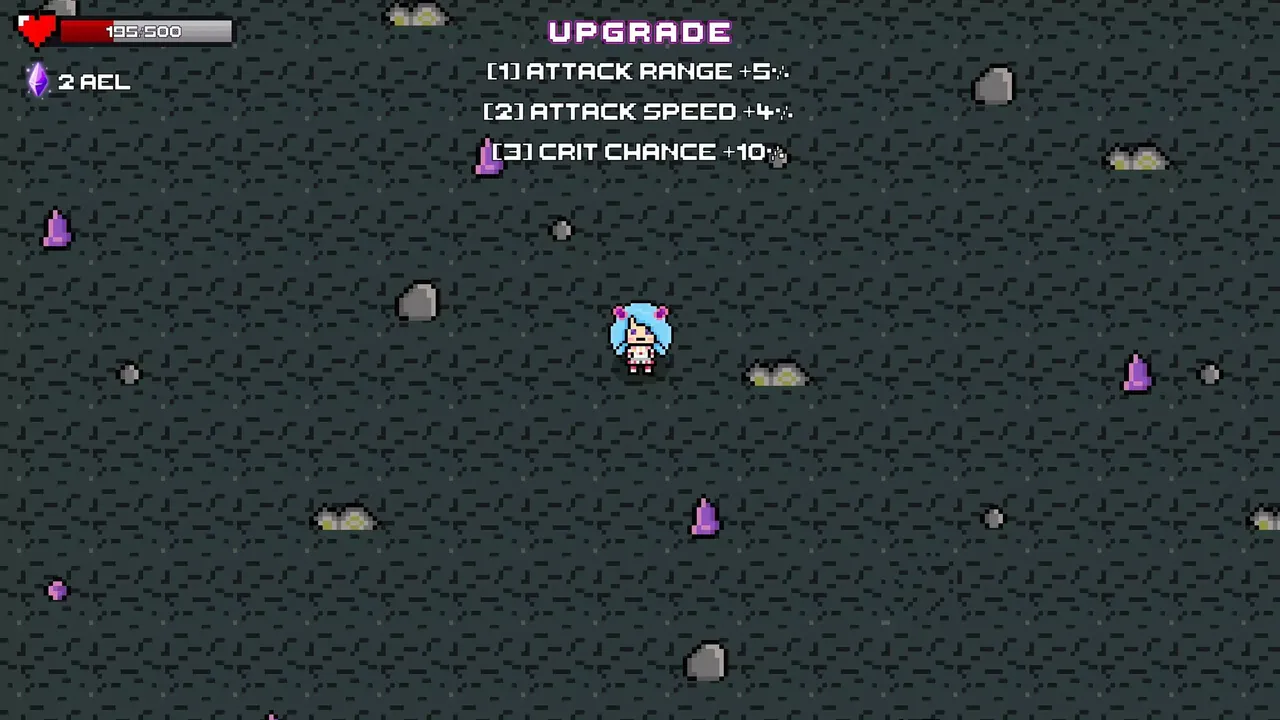This screenshot has width=1280, height=720.
Task: Select the Attack Range +5% upgrade
Action: (x=638, y=72)
